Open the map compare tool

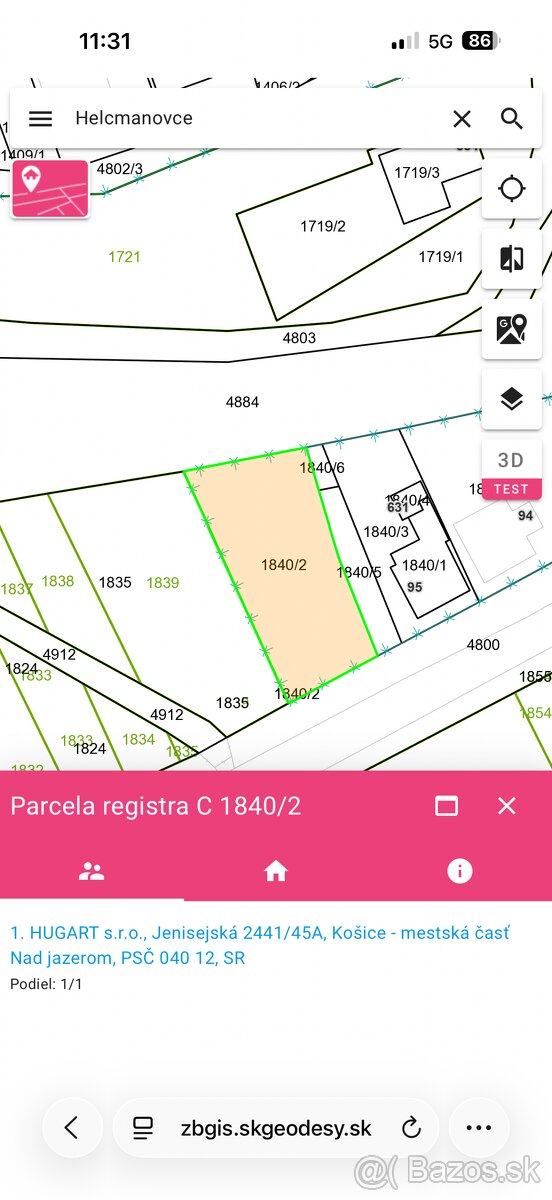point(512,258)
